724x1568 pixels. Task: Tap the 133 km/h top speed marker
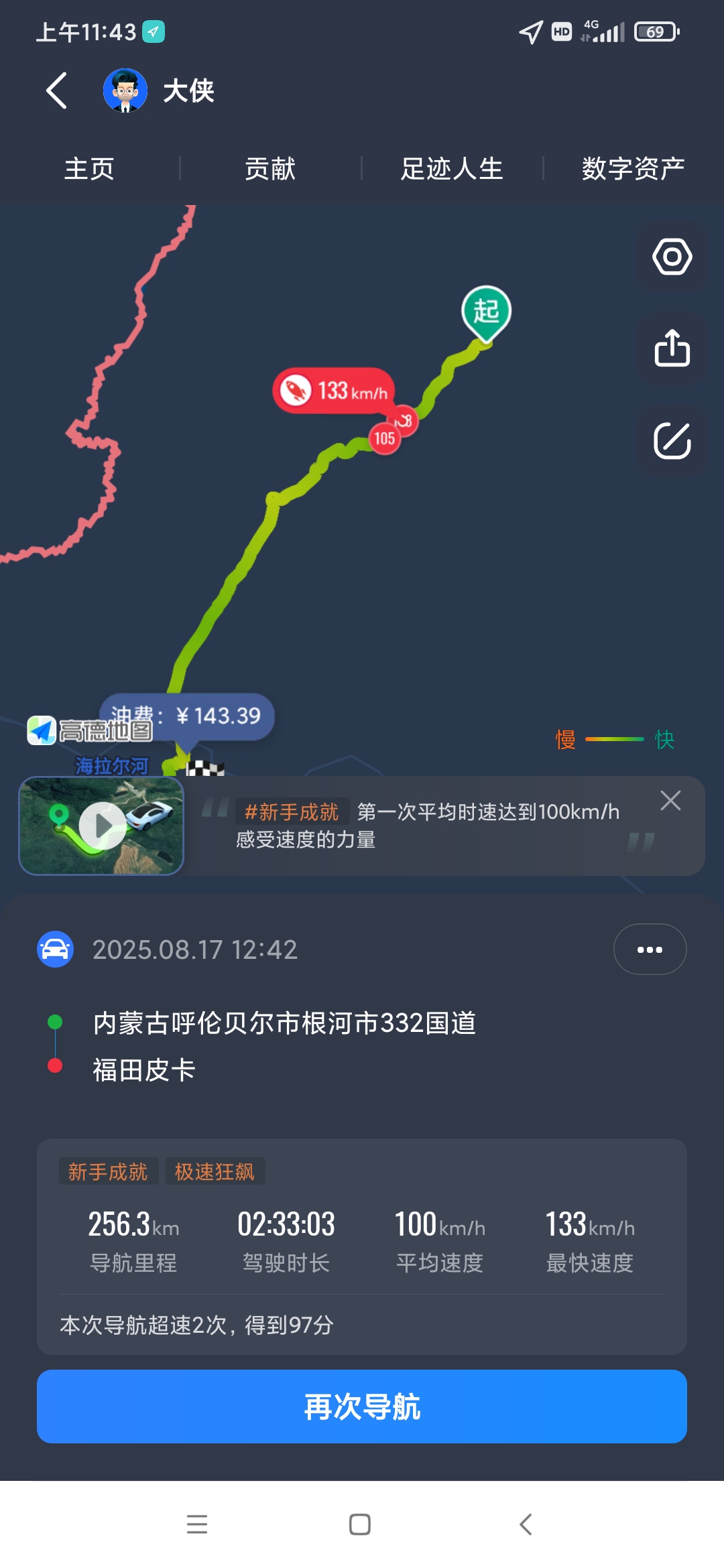click(x=333, y=391)
